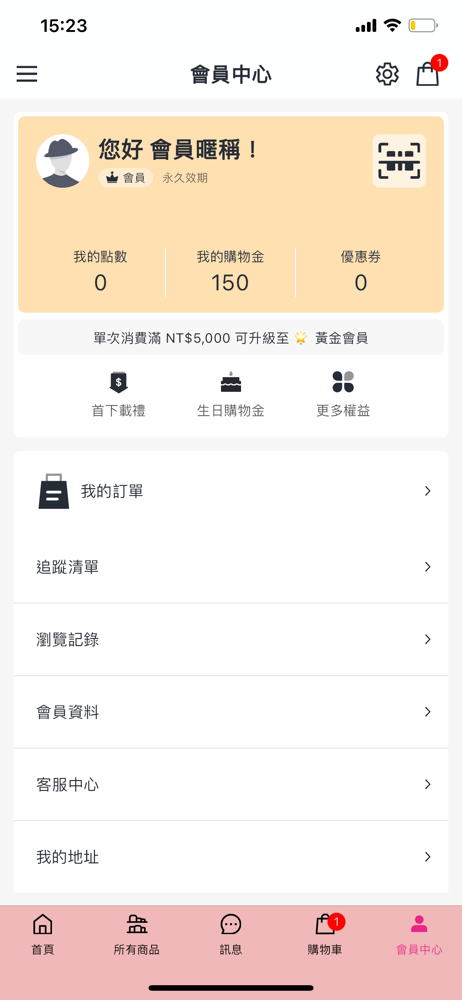
Task: Open 首下載禮 benefit
Action: 118,395
